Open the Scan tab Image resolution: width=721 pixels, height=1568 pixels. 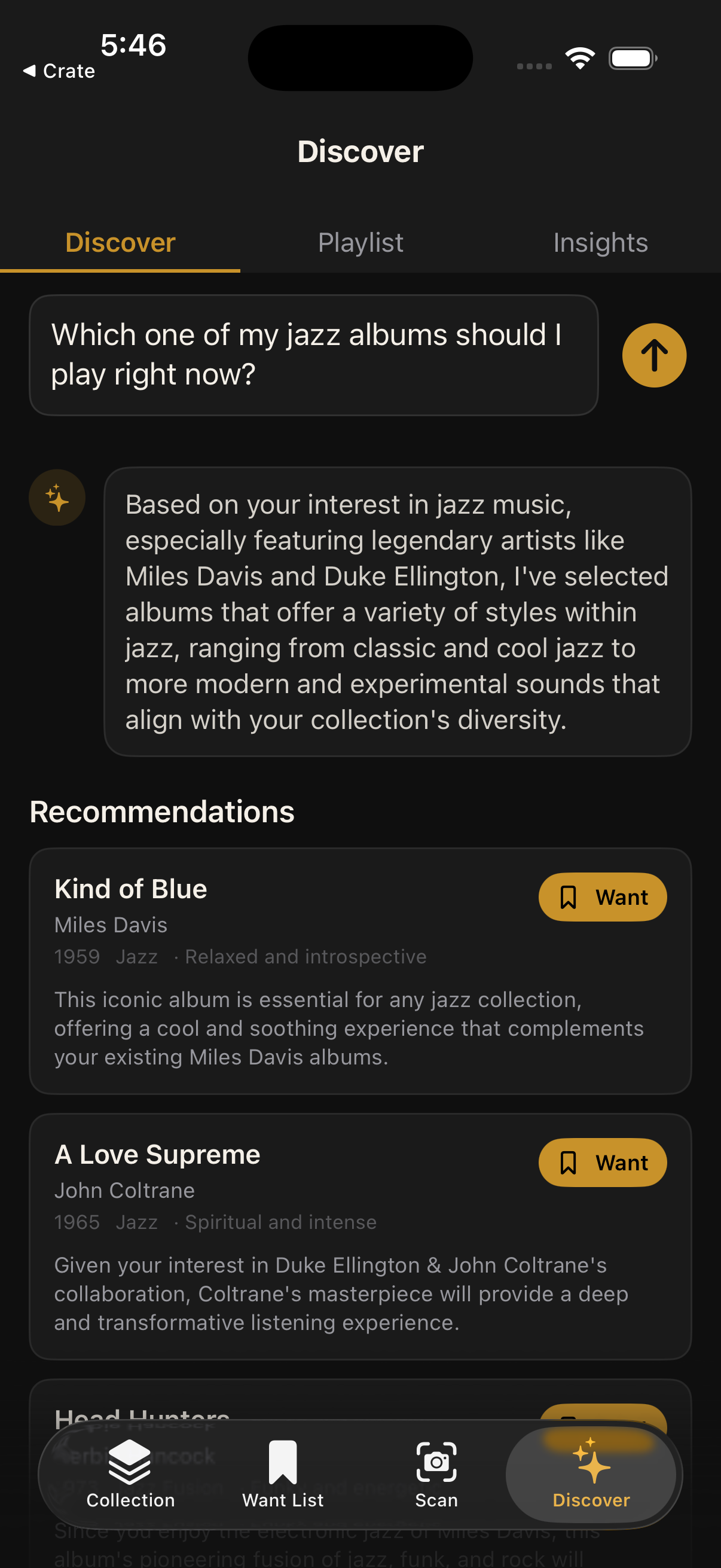(x=436, y=1474)
